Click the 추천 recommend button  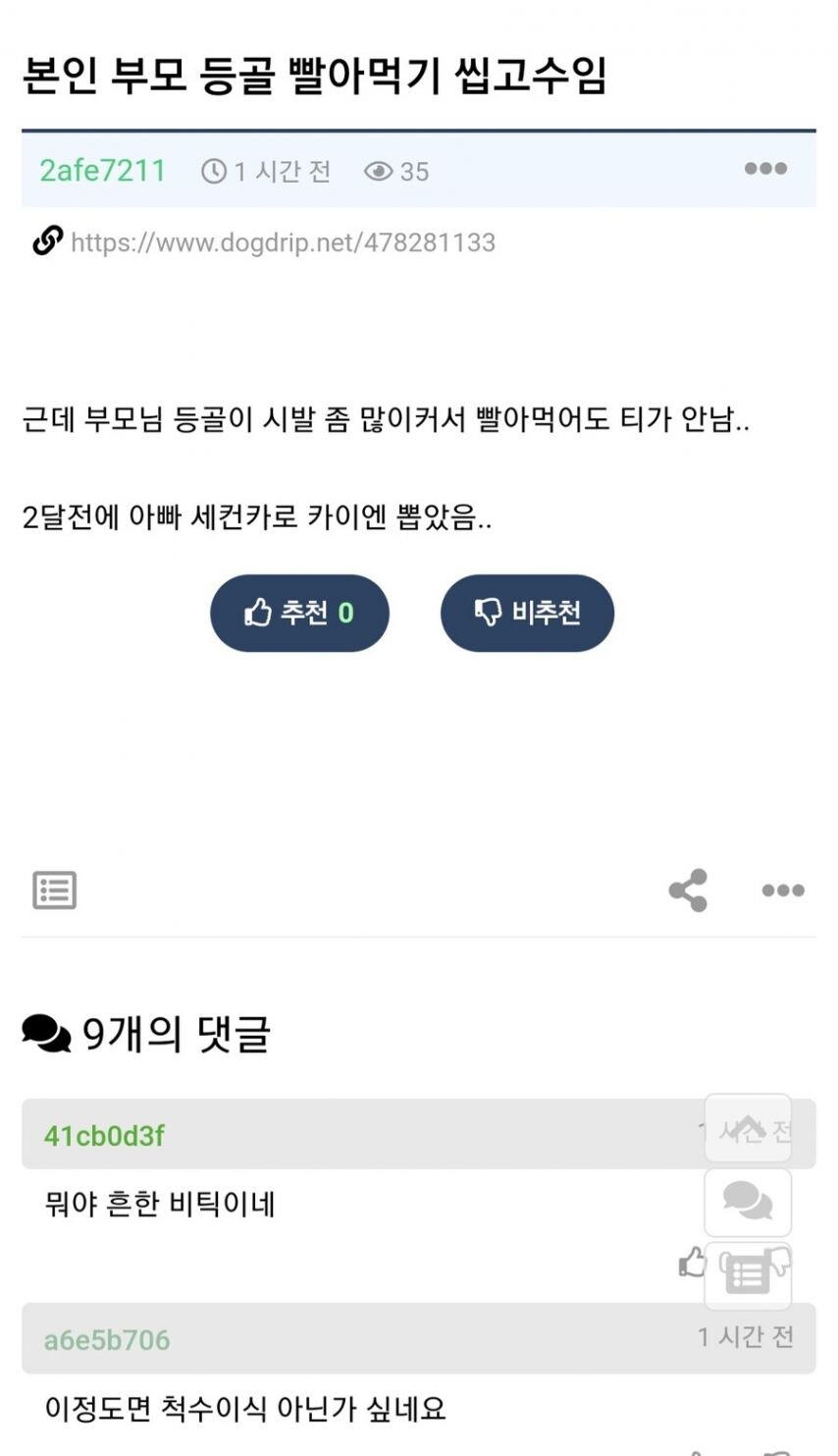tap(299, 613)
